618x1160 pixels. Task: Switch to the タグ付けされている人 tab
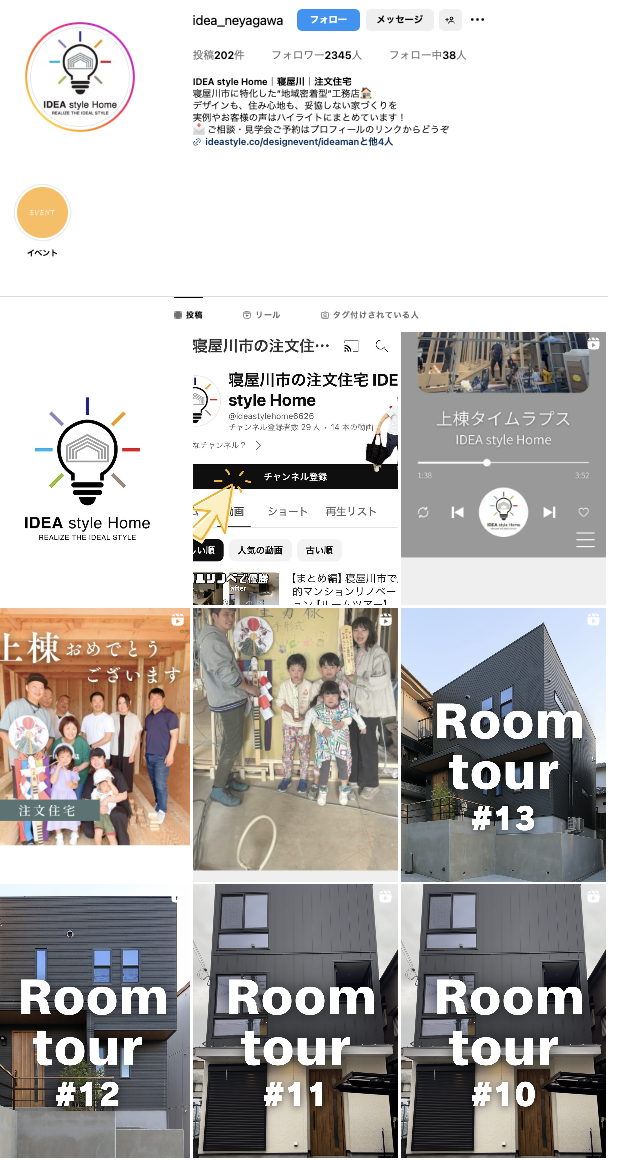[369, 314]
